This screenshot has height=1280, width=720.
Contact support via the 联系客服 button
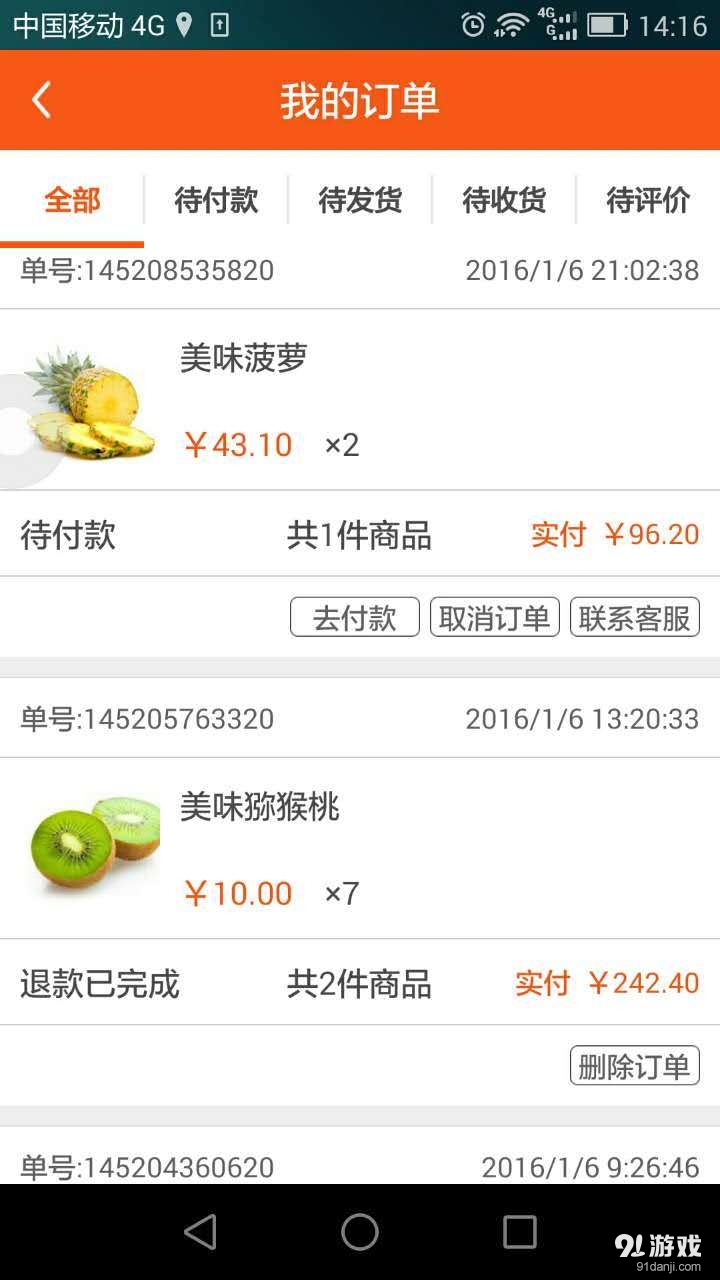[x=634, y=616]
